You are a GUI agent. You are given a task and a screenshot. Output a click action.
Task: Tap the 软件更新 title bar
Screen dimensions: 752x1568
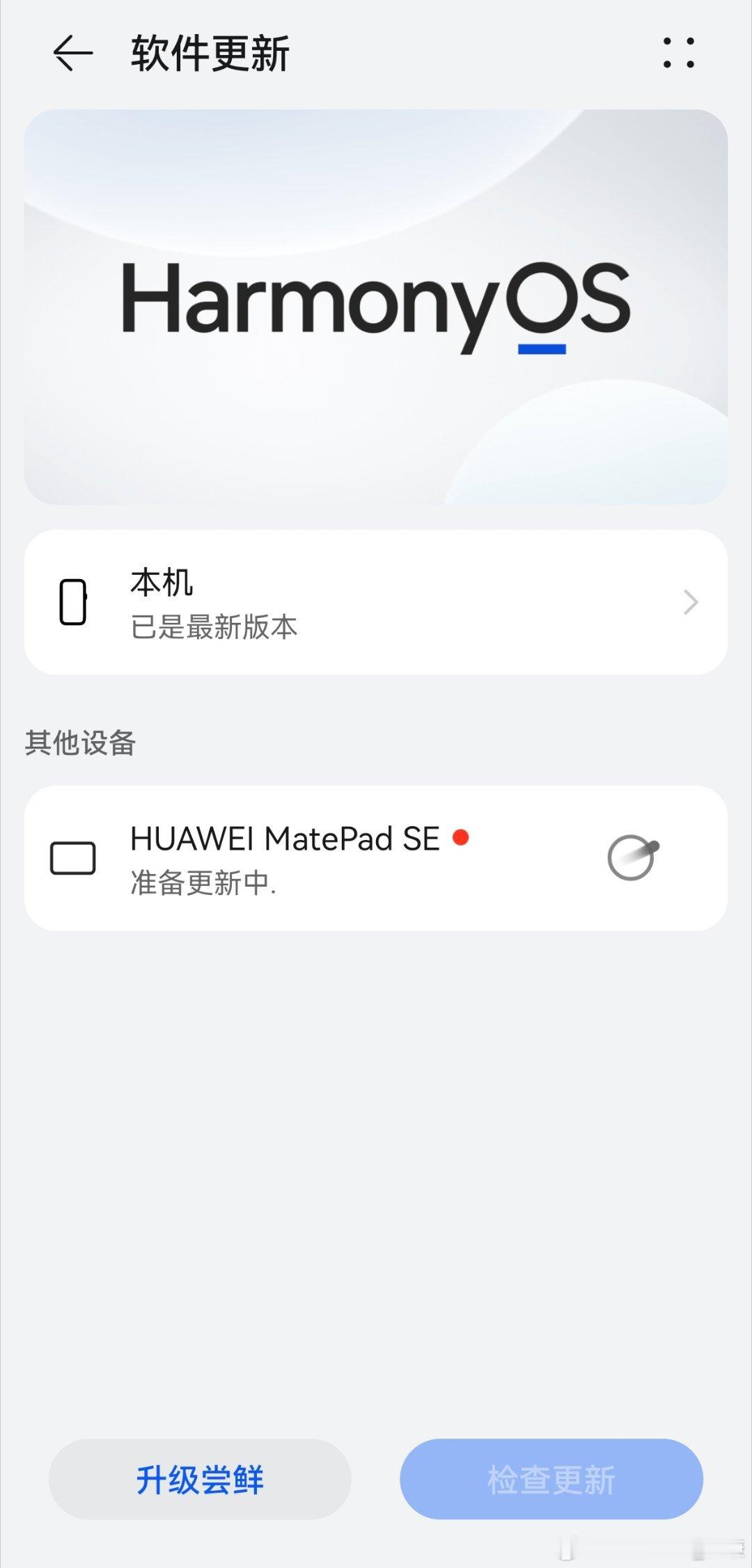click(x=209, y=52)
